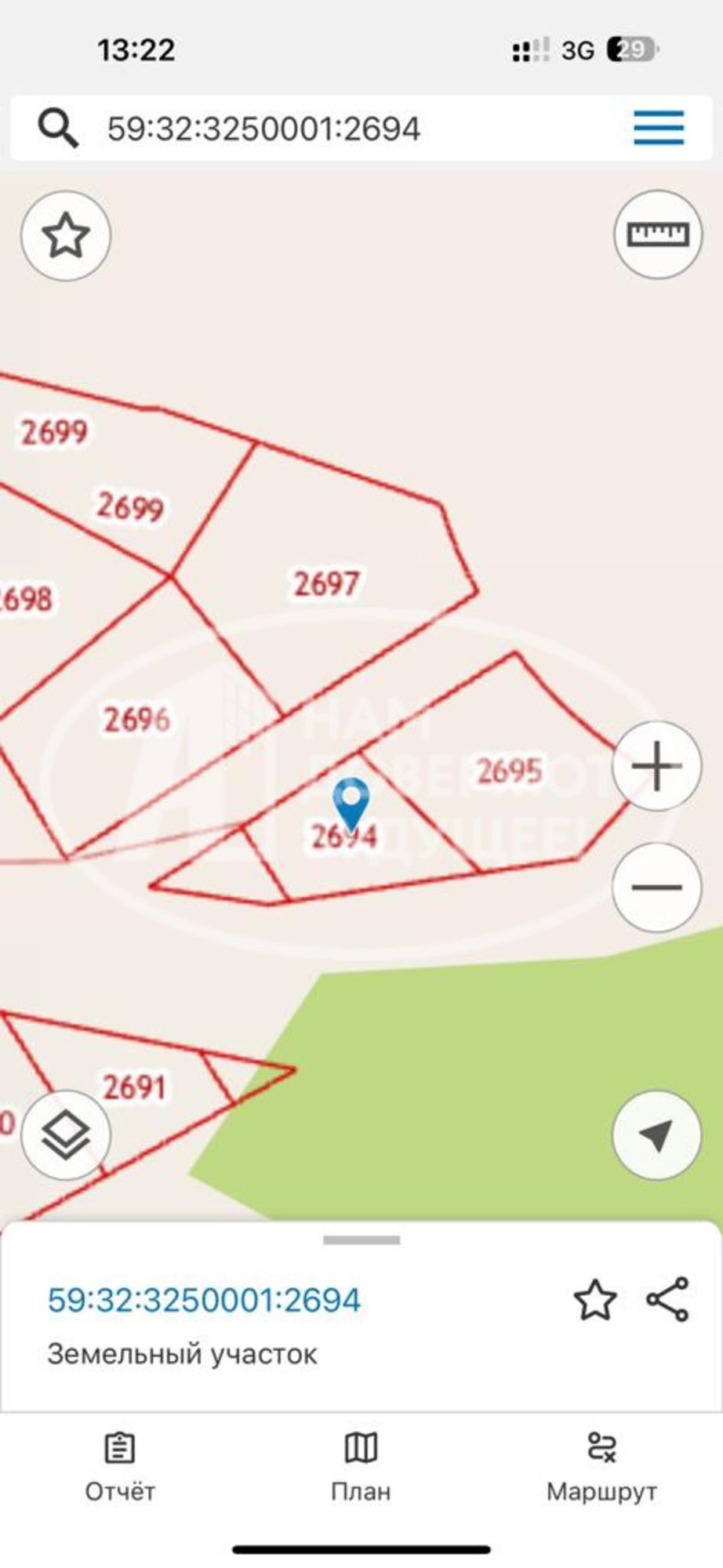Screen dimensions: 723x1568
Task: Zoom out with the minus button
Action: (x=656, y=887)
